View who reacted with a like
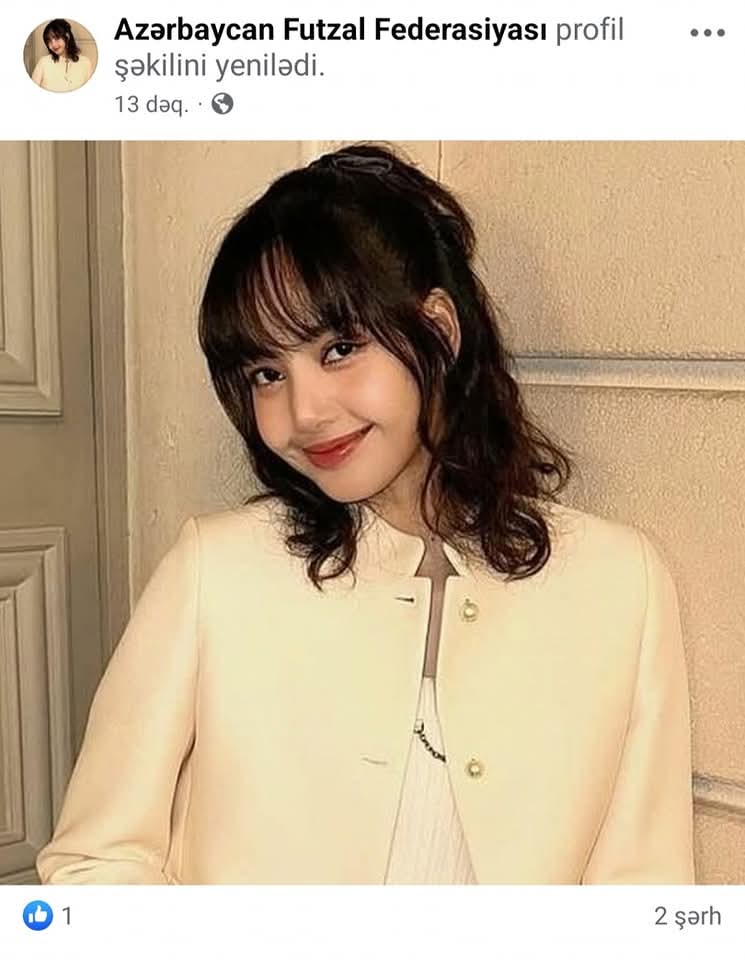Image resolution: width=745 pixels, height=960 pixels. click(x=49, y=915)
